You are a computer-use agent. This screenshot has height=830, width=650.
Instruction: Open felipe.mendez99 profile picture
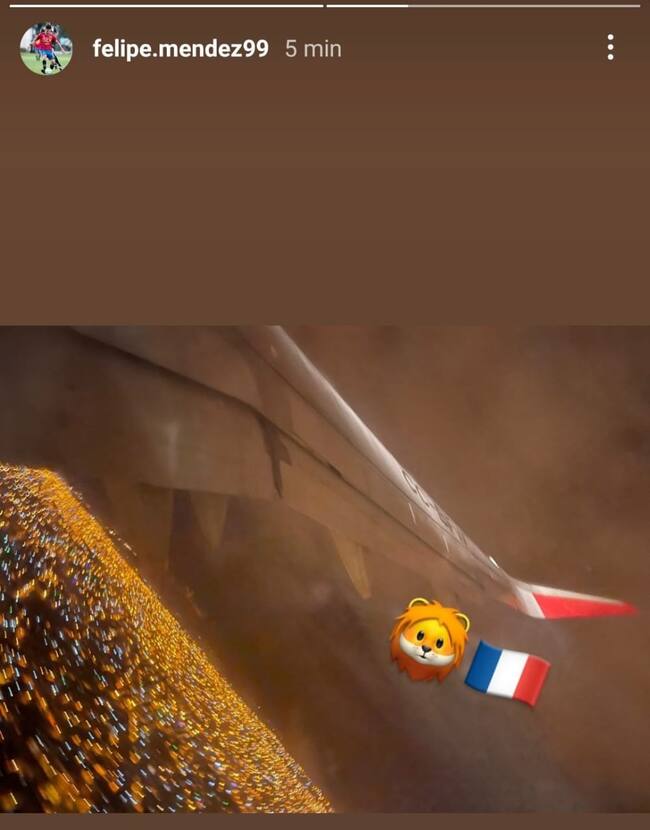(46, 48)
